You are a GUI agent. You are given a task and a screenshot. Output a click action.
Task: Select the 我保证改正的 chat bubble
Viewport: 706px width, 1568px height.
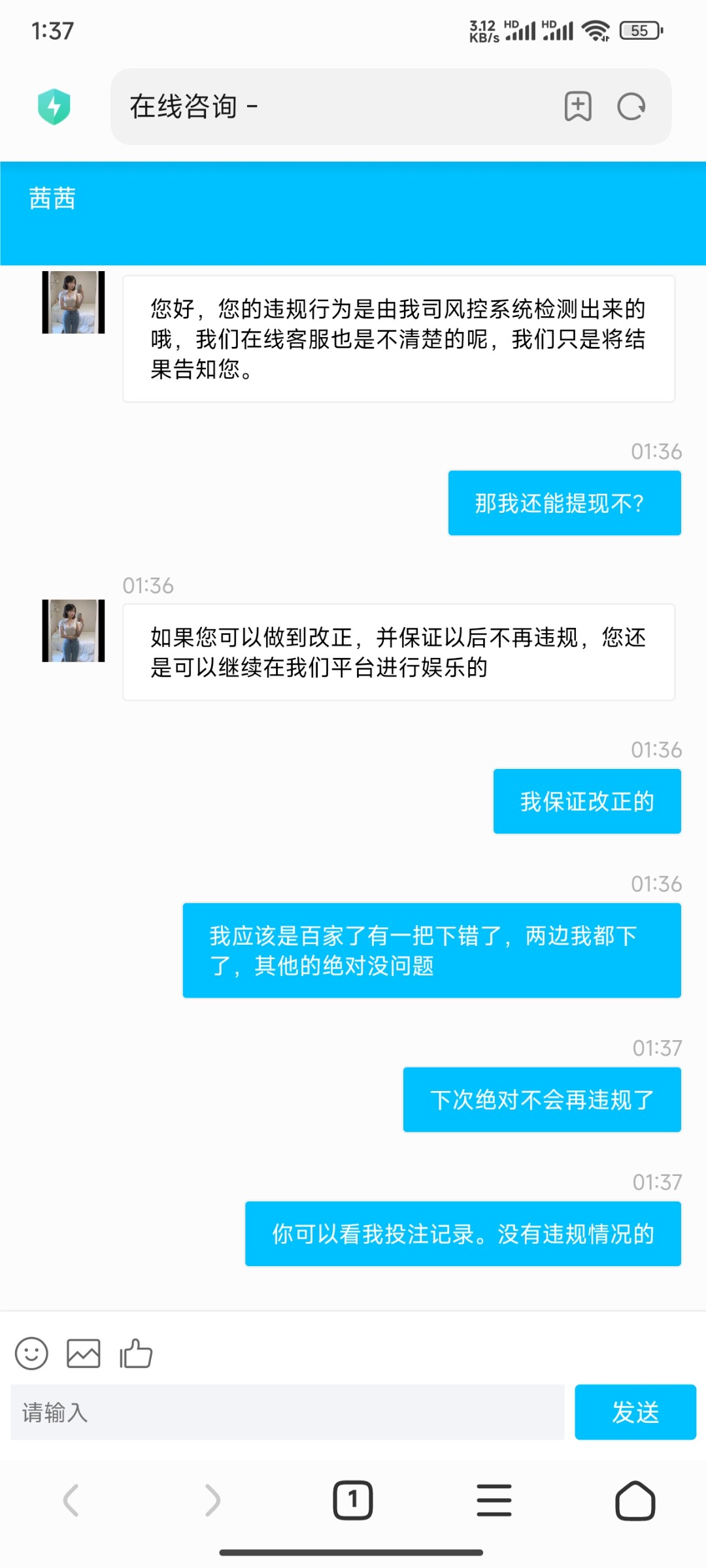pyautogui.click(x=586, y=802)
